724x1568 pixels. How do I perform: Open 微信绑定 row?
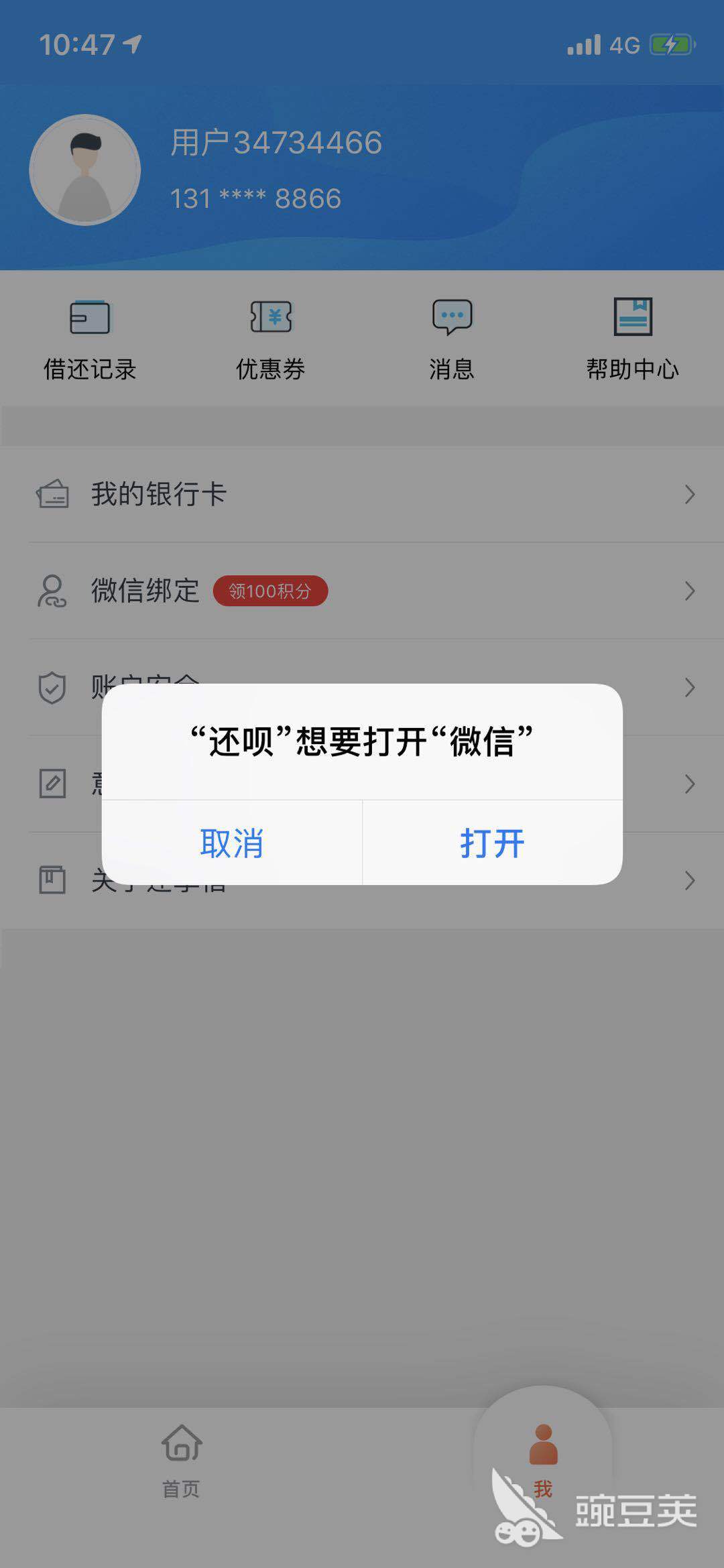point(362,591)
